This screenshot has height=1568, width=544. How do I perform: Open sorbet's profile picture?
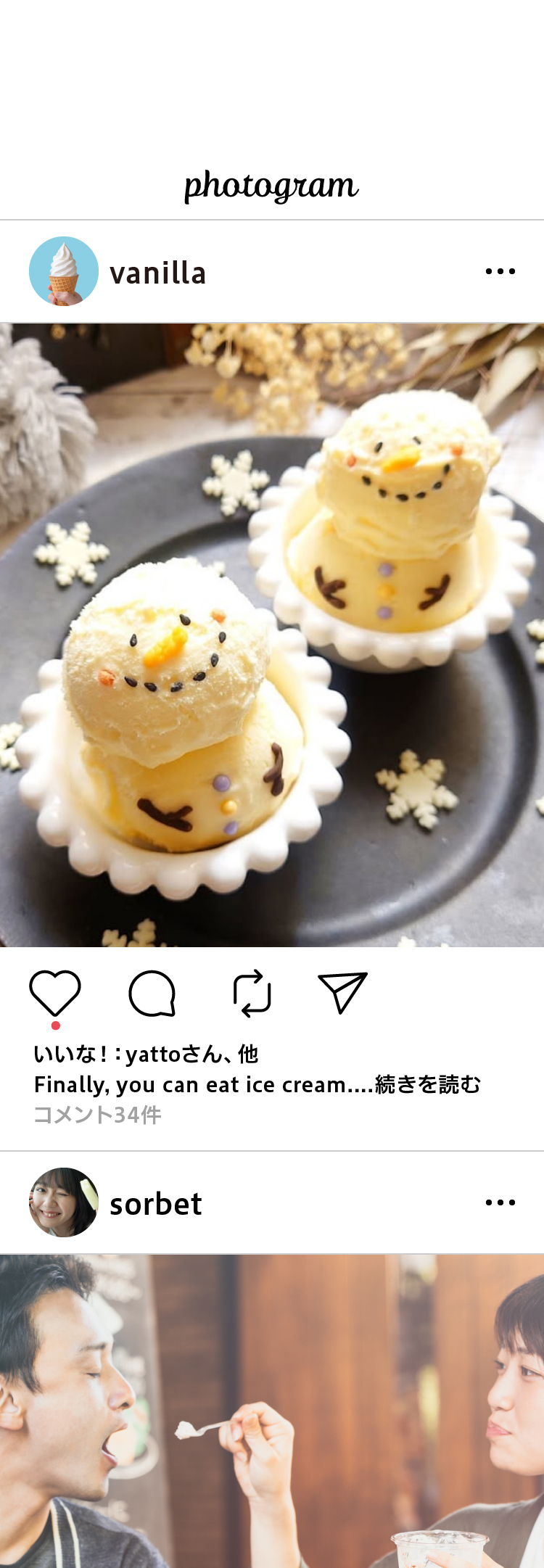click(64, 1202)
